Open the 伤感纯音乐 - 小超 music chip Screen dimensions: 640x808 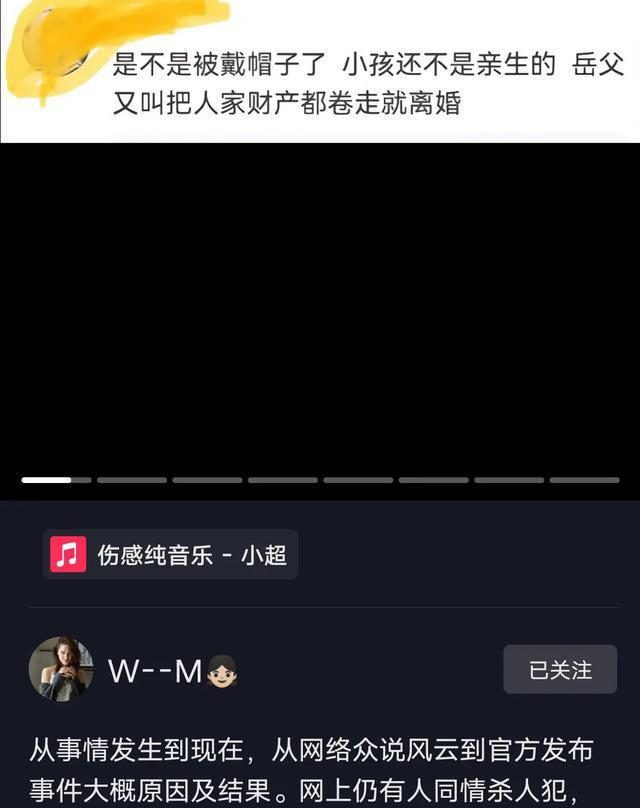(x=171, y=555)
